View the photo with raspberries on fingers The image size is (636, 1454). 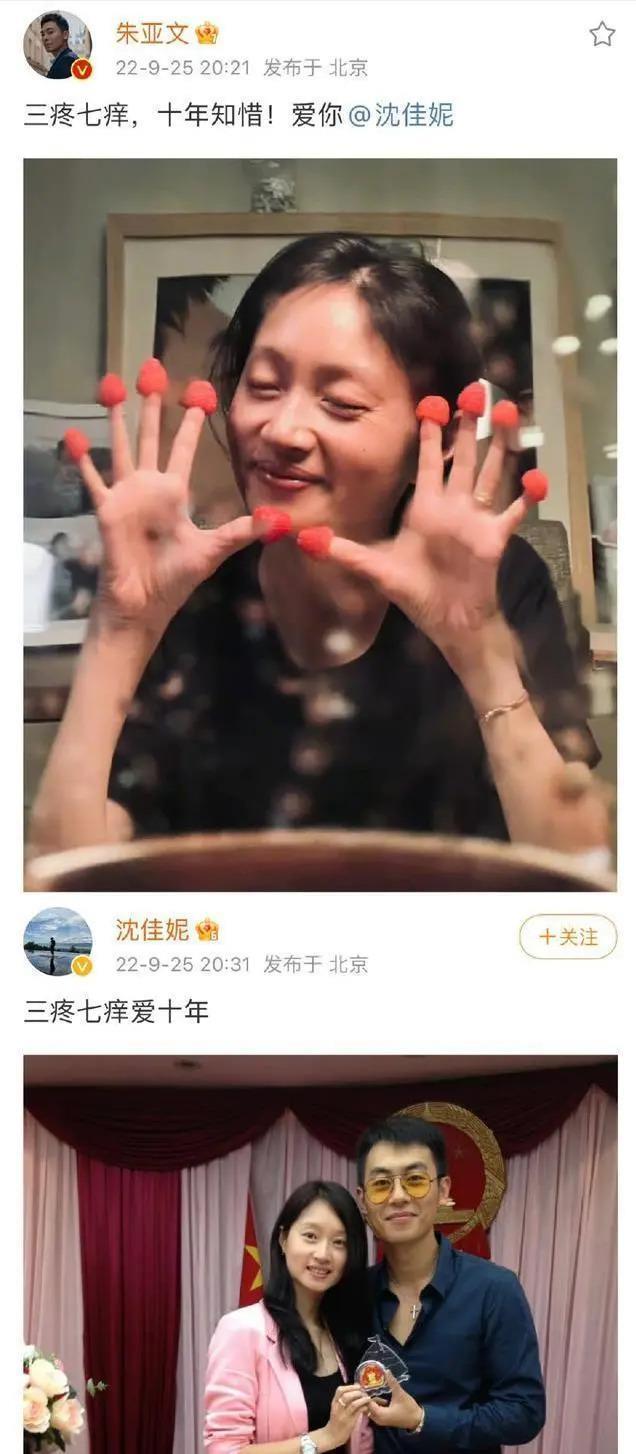click(320, 524)
